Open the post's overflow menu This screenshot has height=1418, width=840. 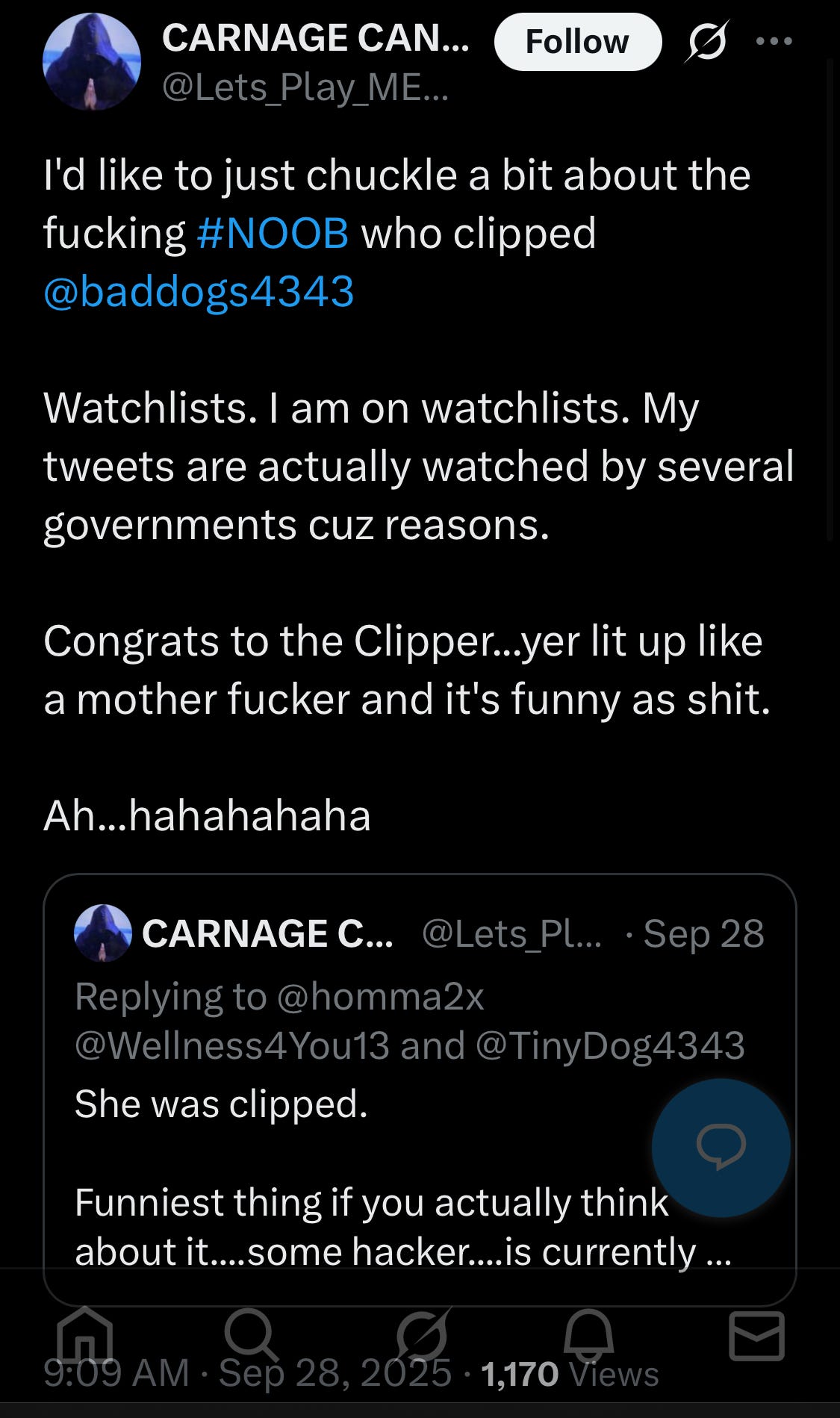pyautogui.click(x=774, y=42)
